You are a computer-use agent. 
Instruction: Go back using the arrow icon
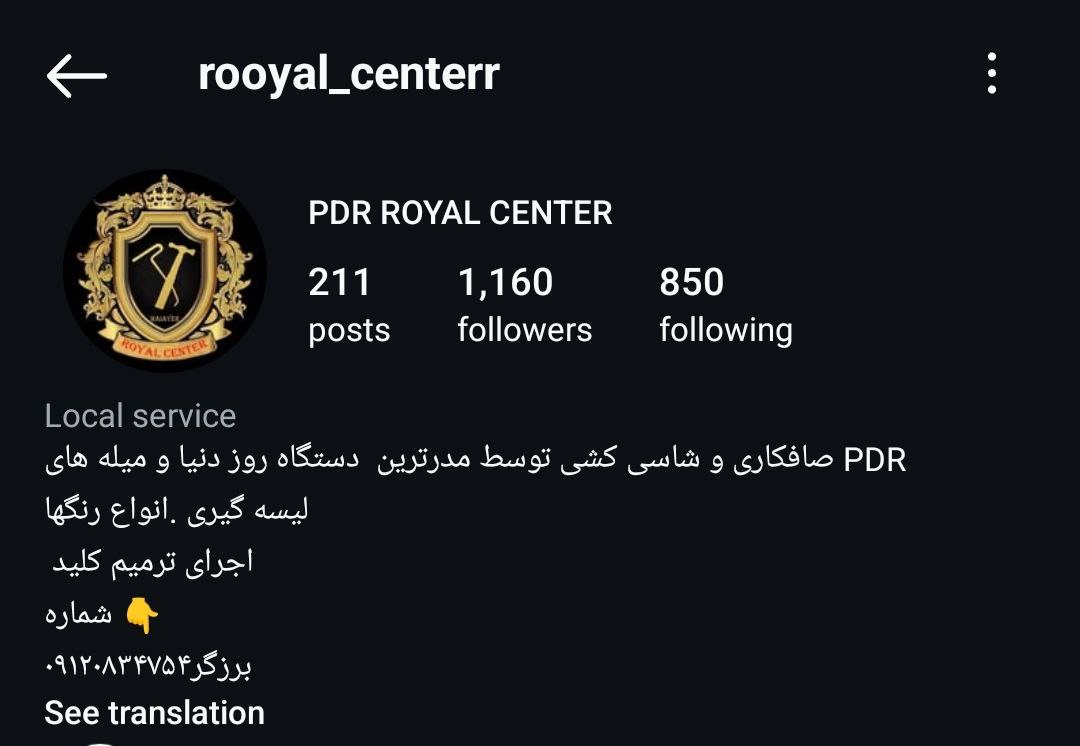click(76, 76)
